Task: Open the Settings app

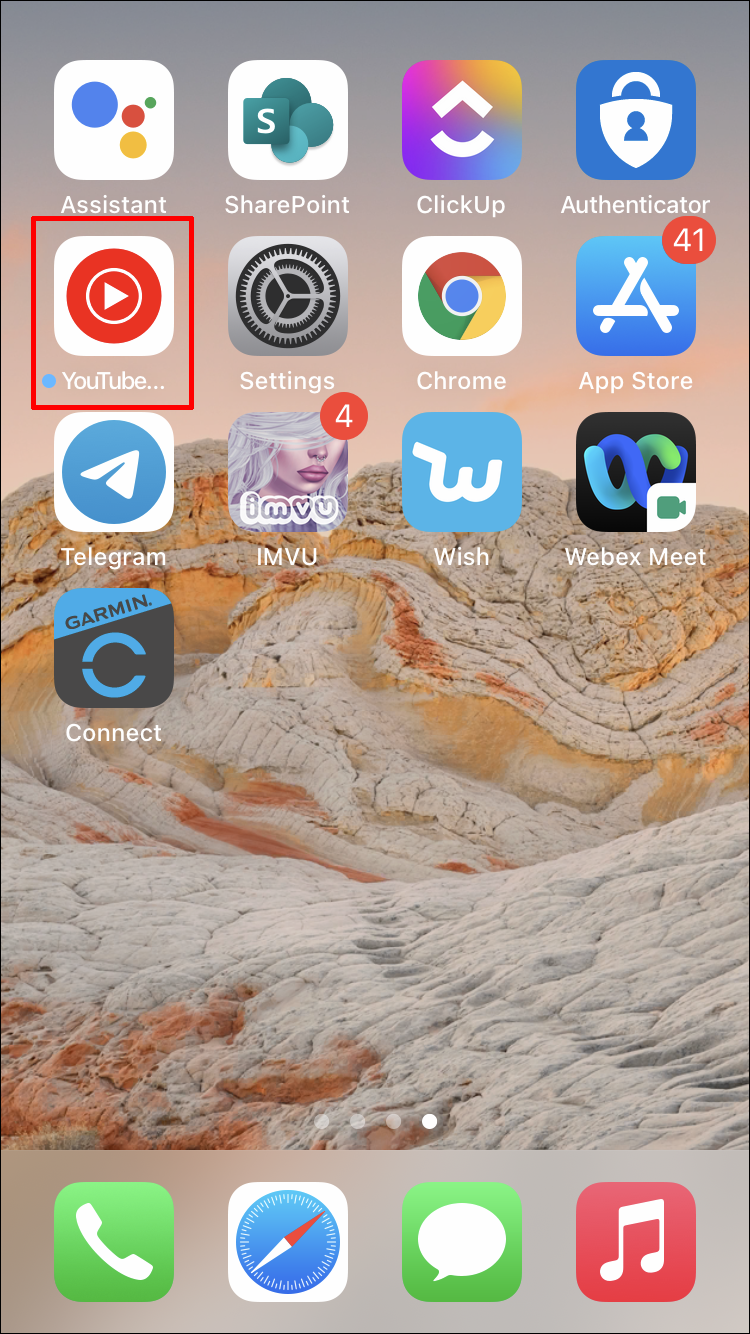Action: coord(288,296)
